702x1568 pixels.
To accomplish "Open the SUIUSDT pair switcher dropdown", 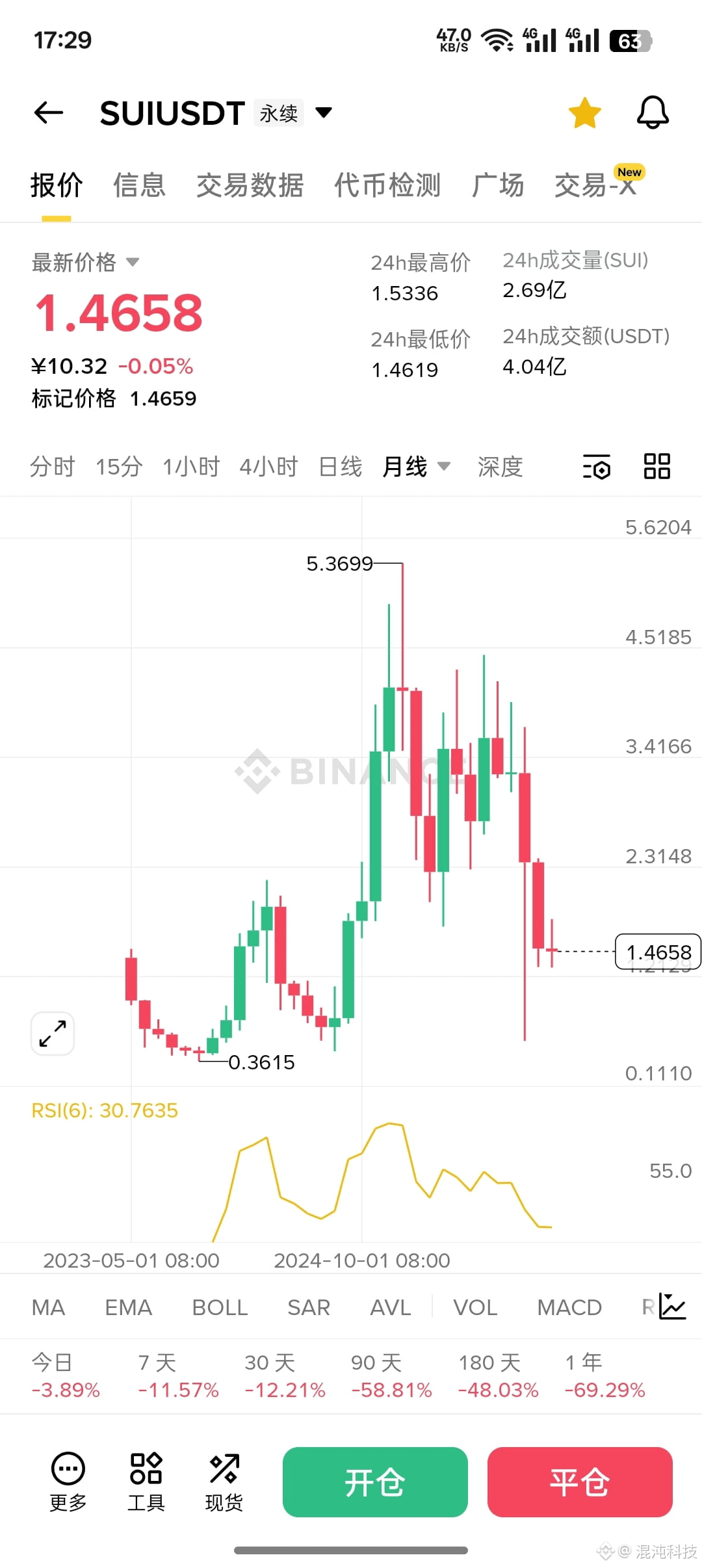I will (323, 112).
